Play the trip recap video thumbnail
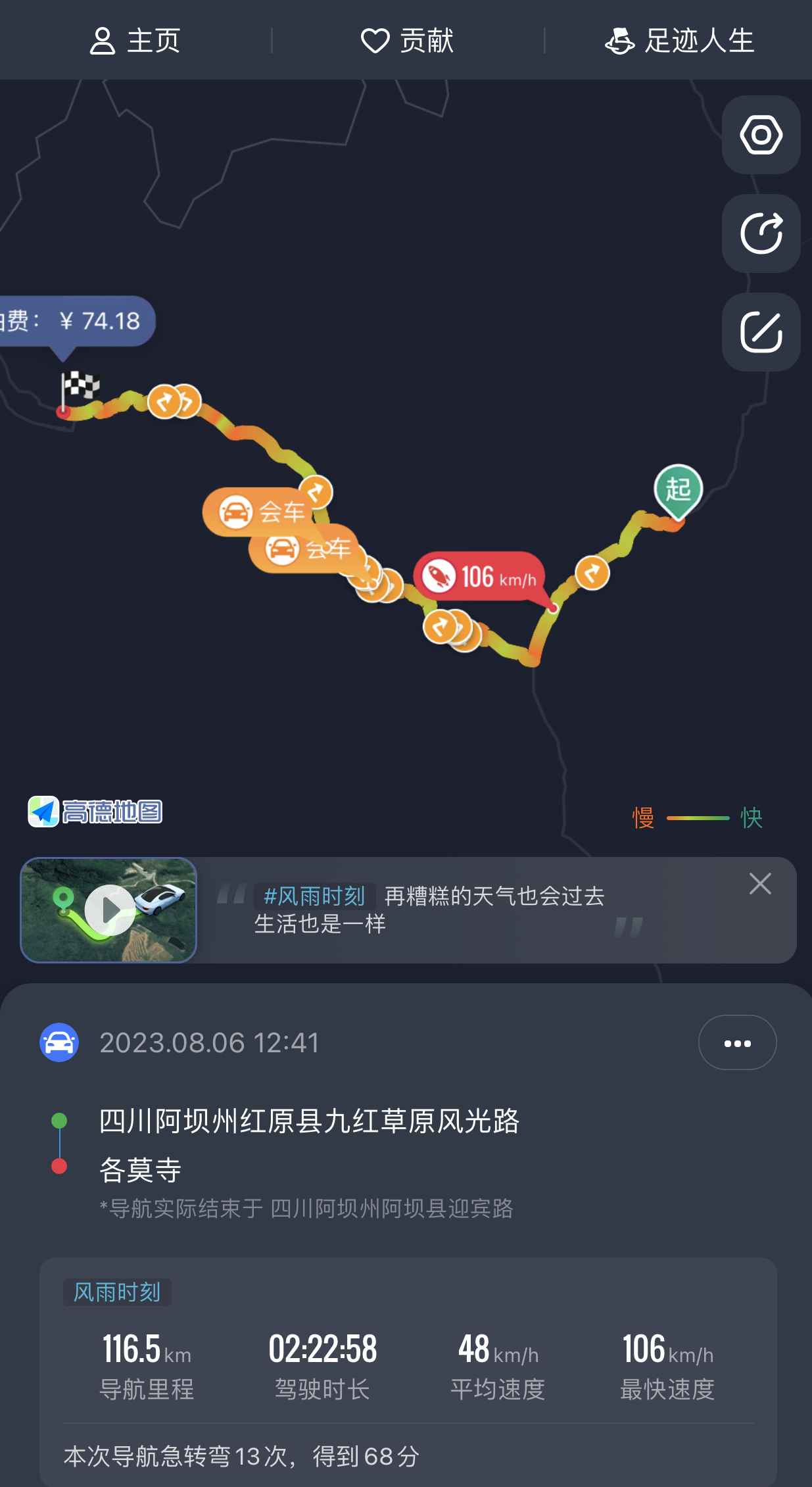Viewport: 812px width, 1487px height. 108,912
